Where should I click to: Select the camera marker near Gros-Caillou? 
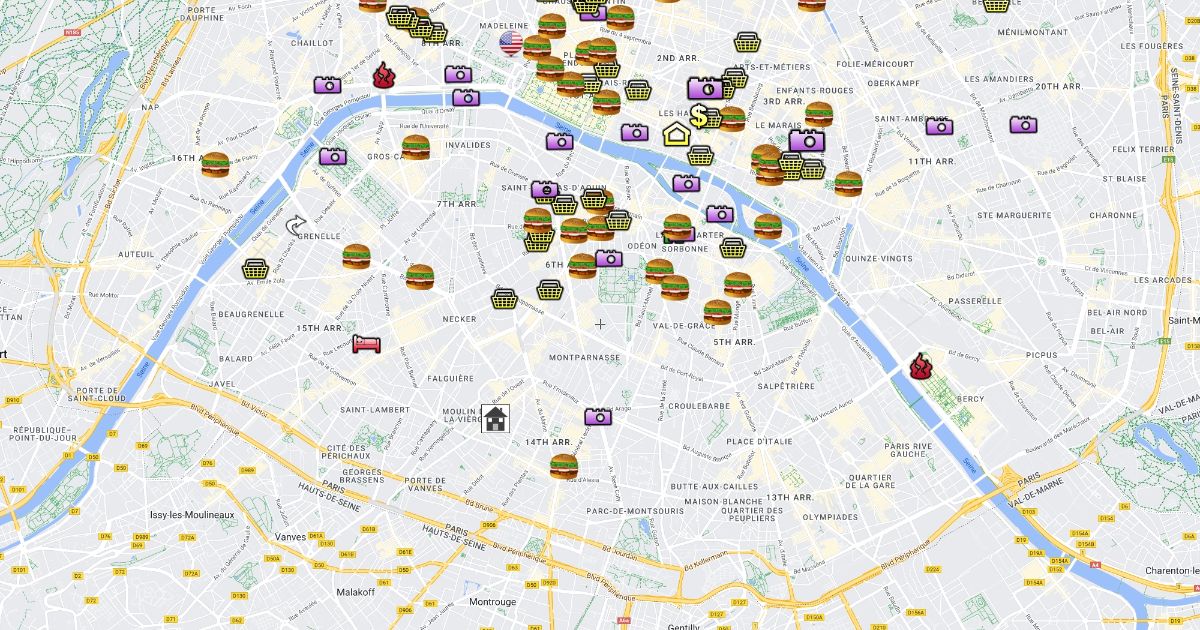(x=333, y=156)
